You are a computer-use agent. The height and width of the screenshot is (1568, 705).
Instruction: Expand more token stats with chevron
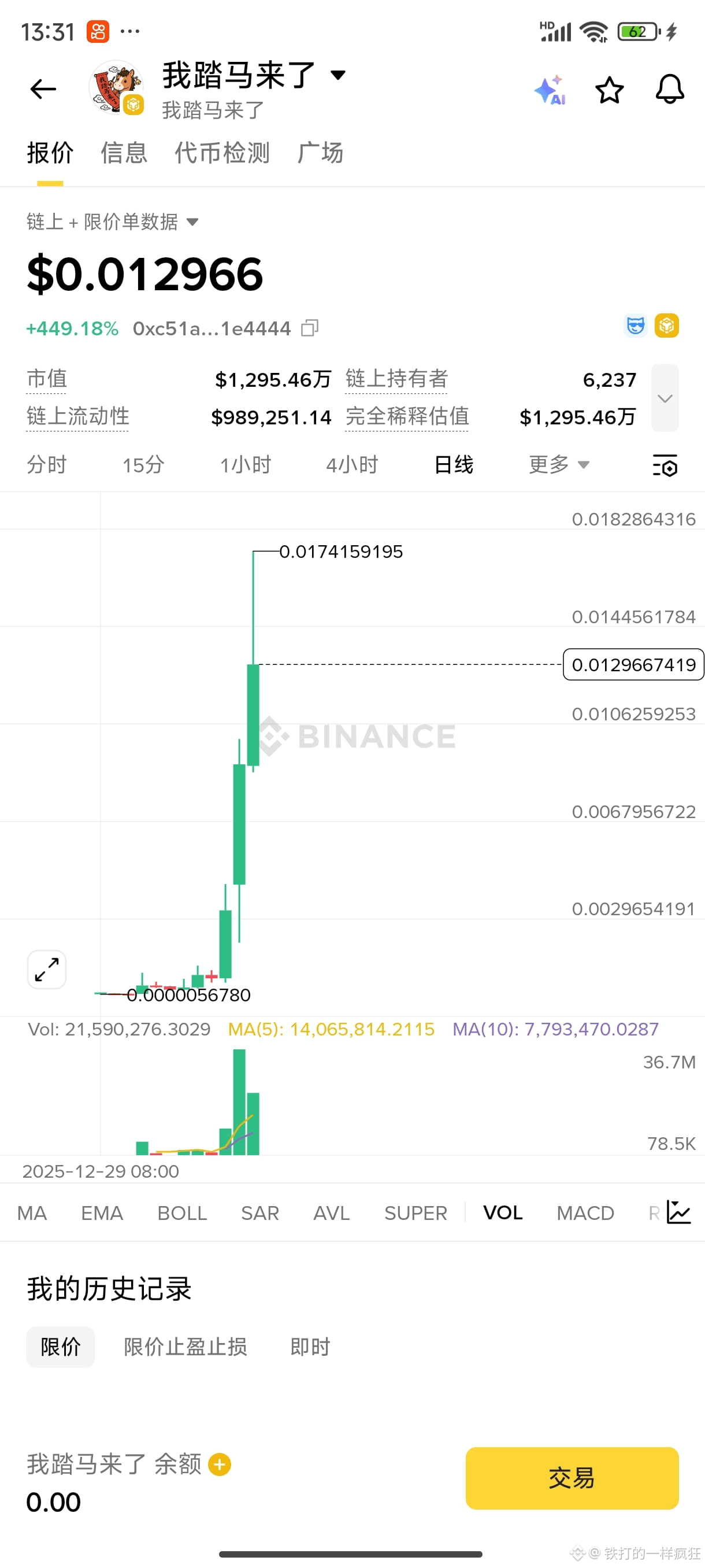point(664,398)
